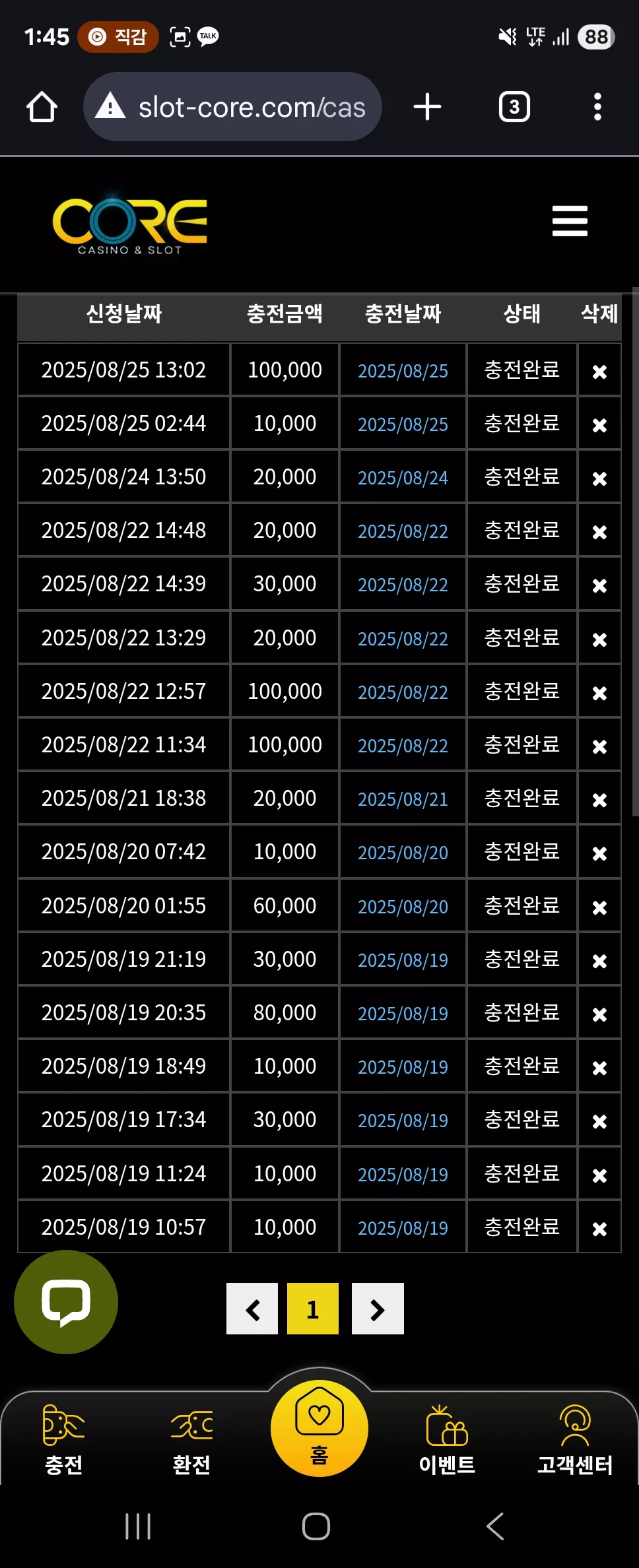
Task: Go to the 홈 tab
Action: point(319,1428)
